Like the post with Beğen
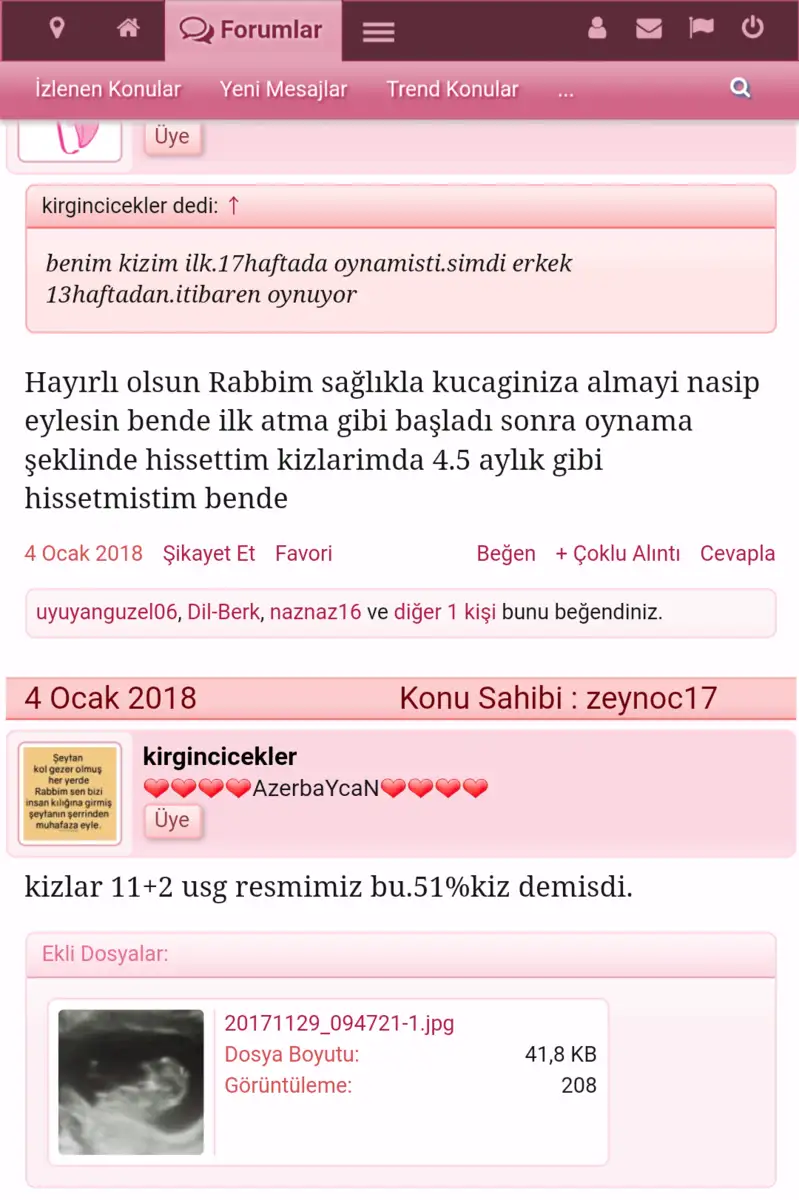799x1200 pixels. [x=506, y=553]
